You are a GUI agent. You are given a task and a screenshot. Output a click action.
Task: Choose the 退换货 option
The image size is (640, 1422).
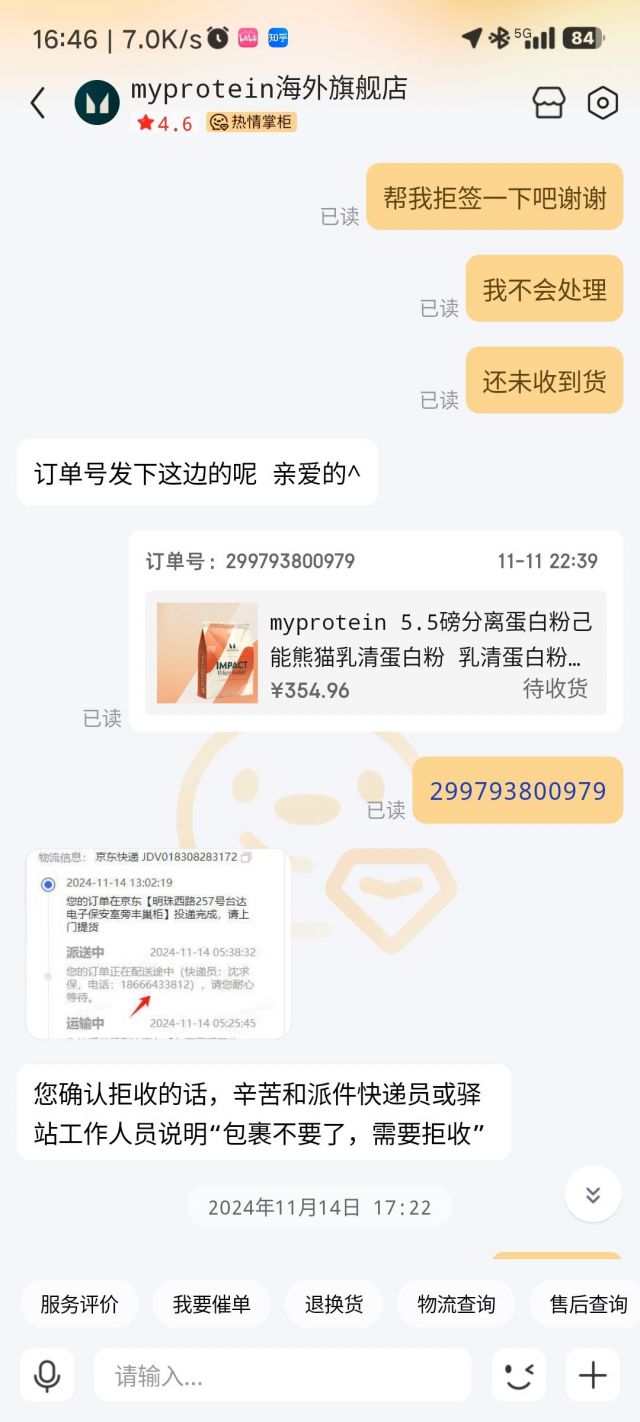333,1304
